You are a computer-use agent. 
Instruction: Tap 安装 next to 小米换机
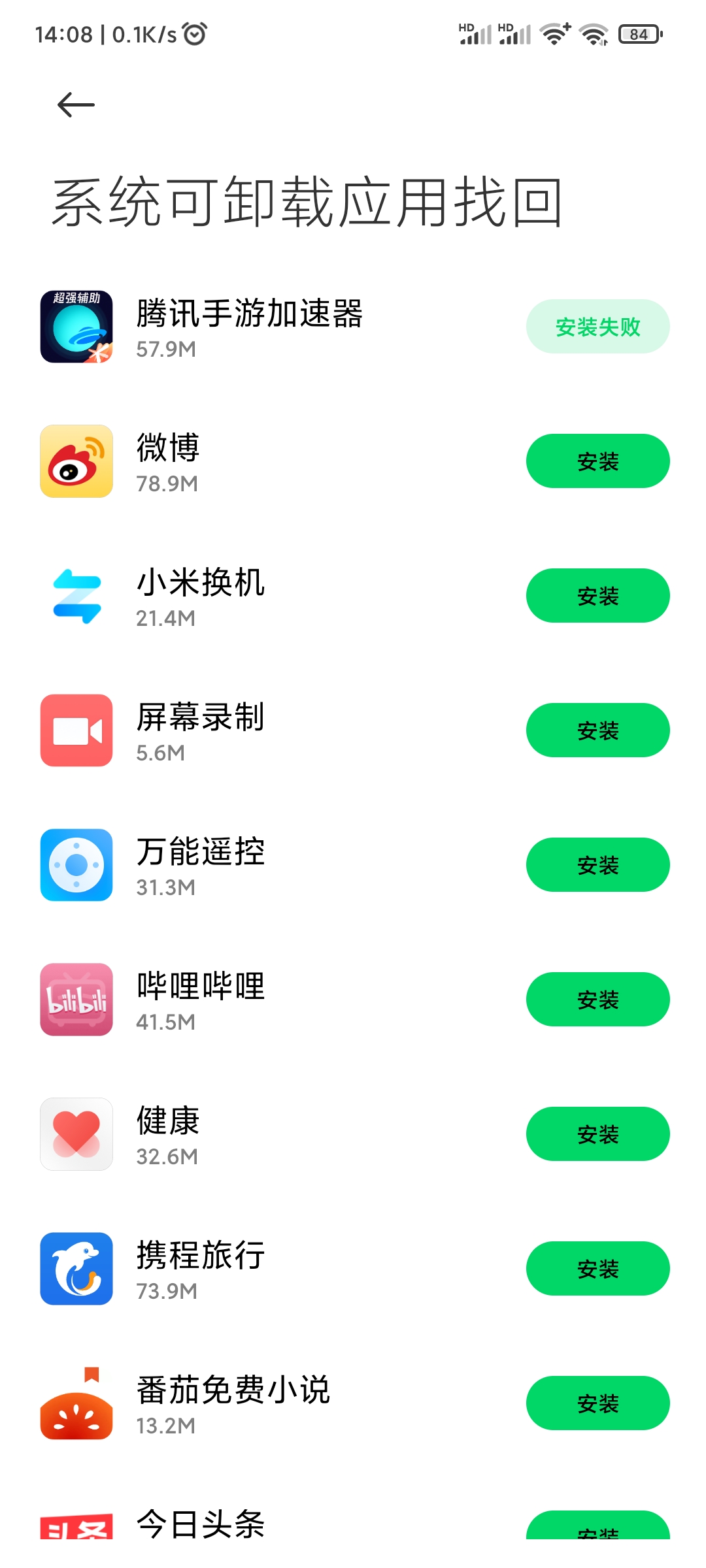pos(597,596)
